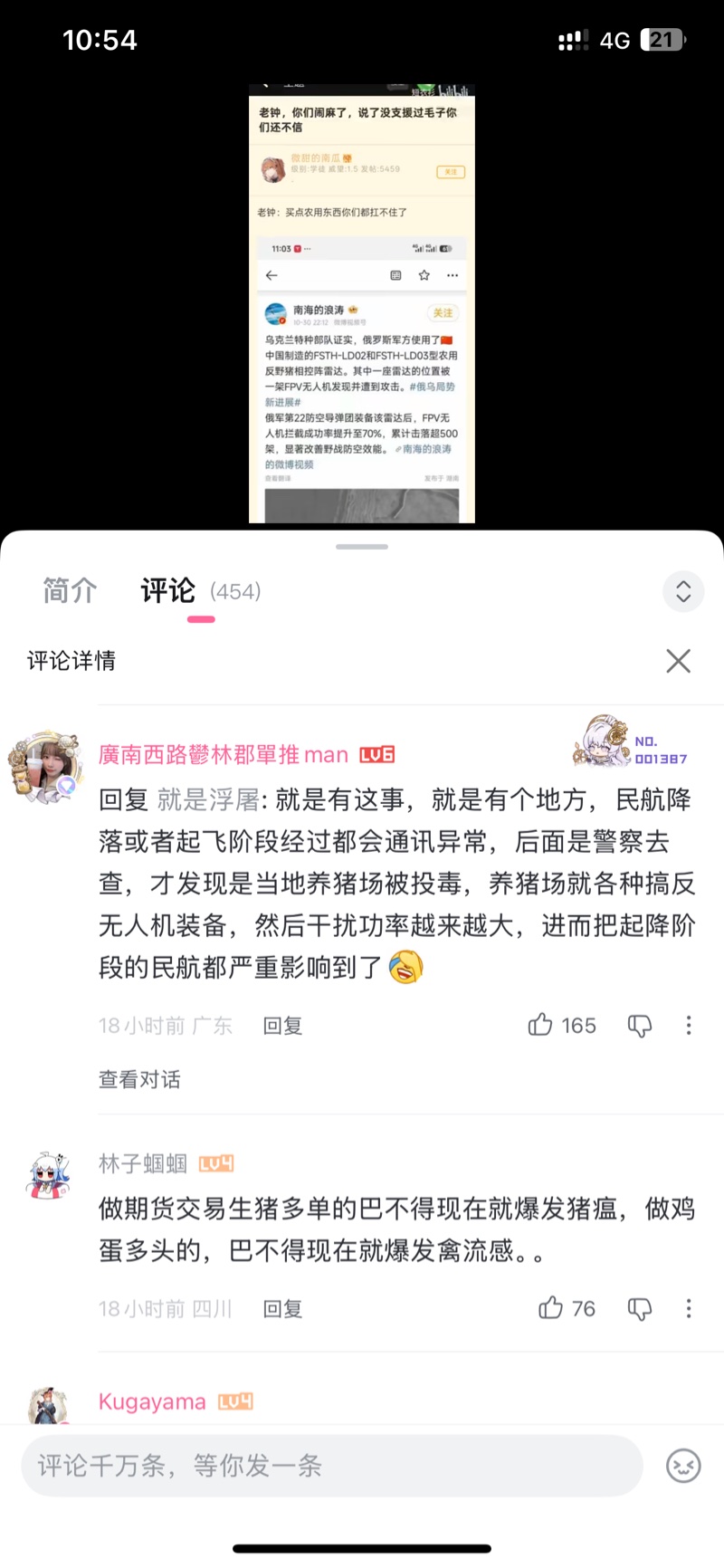Screen dimensions: 724x1568
Task: Tap the 评论千万条 comment input box
Action: (x=331, y=1466)
